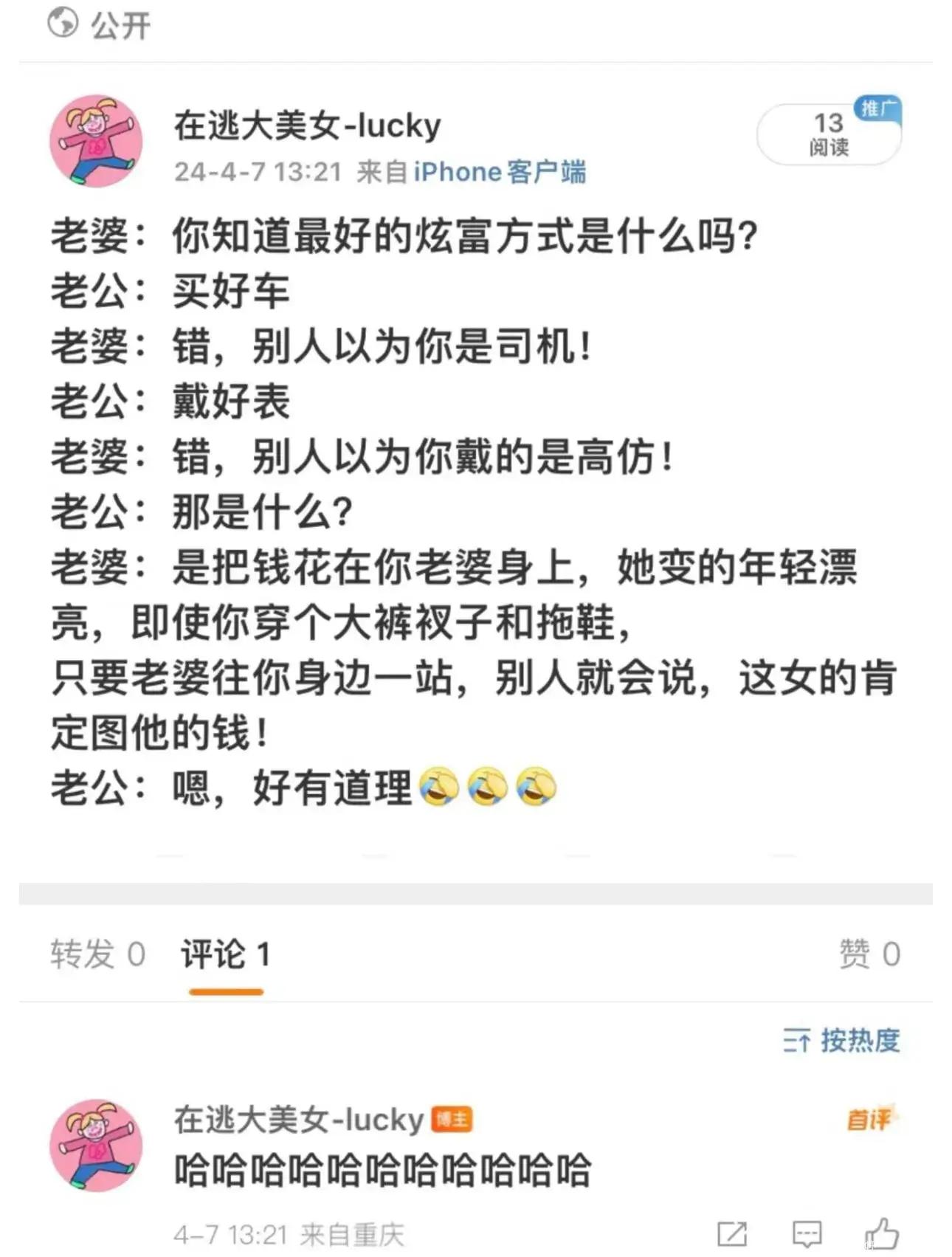Screen dimensions: 952x1257
Task: Switch to the 转发 reposts tab
Action: pos(97,954)
